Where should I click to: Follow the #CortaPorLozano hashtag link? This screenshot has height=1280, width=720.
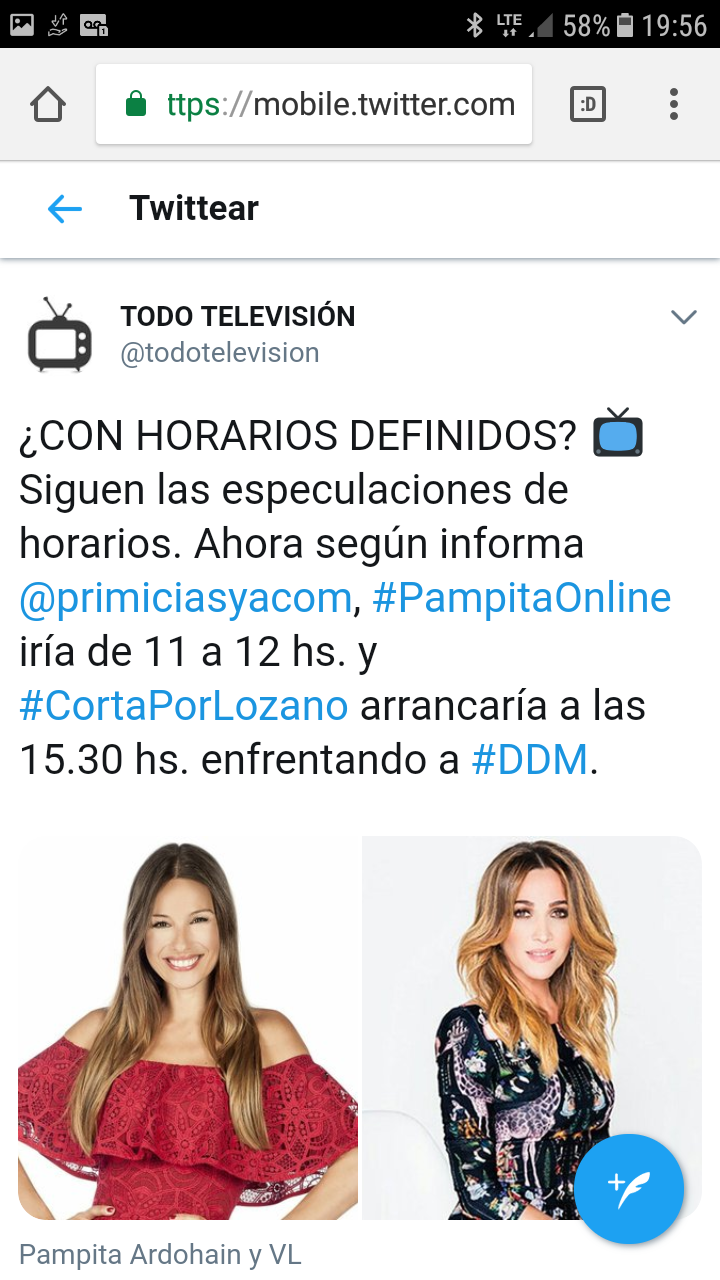(184, 706)
